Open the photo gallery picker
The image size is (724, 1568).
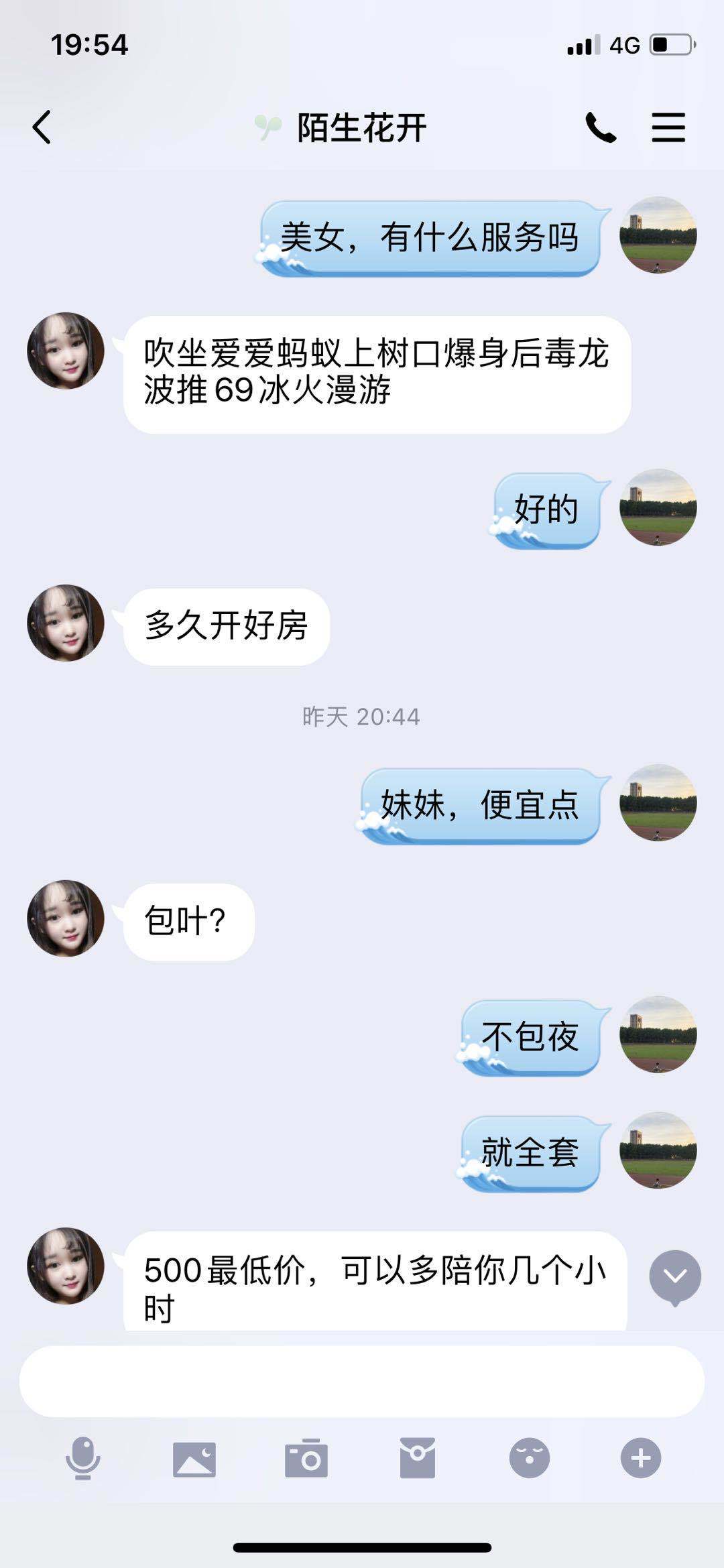coord(194,1458)
